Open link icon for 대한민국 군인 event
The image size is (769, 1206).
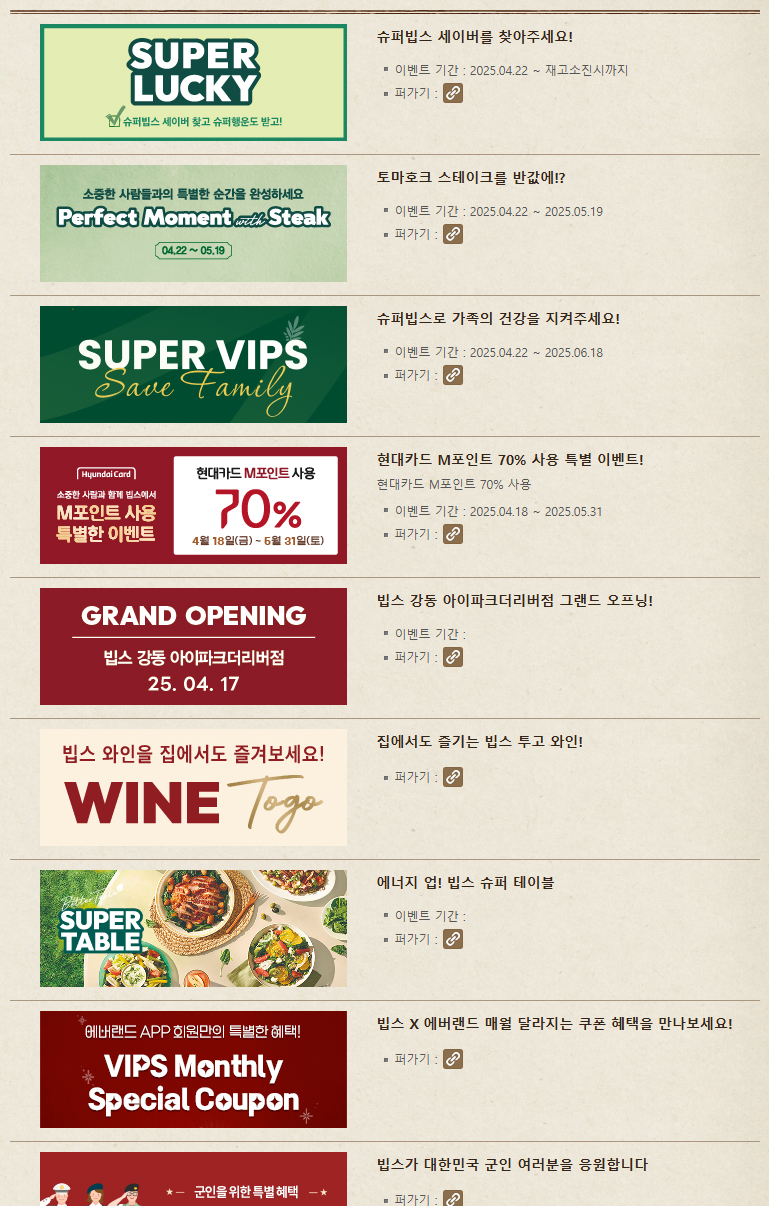pyautogui.click(x=453, y=1198)
